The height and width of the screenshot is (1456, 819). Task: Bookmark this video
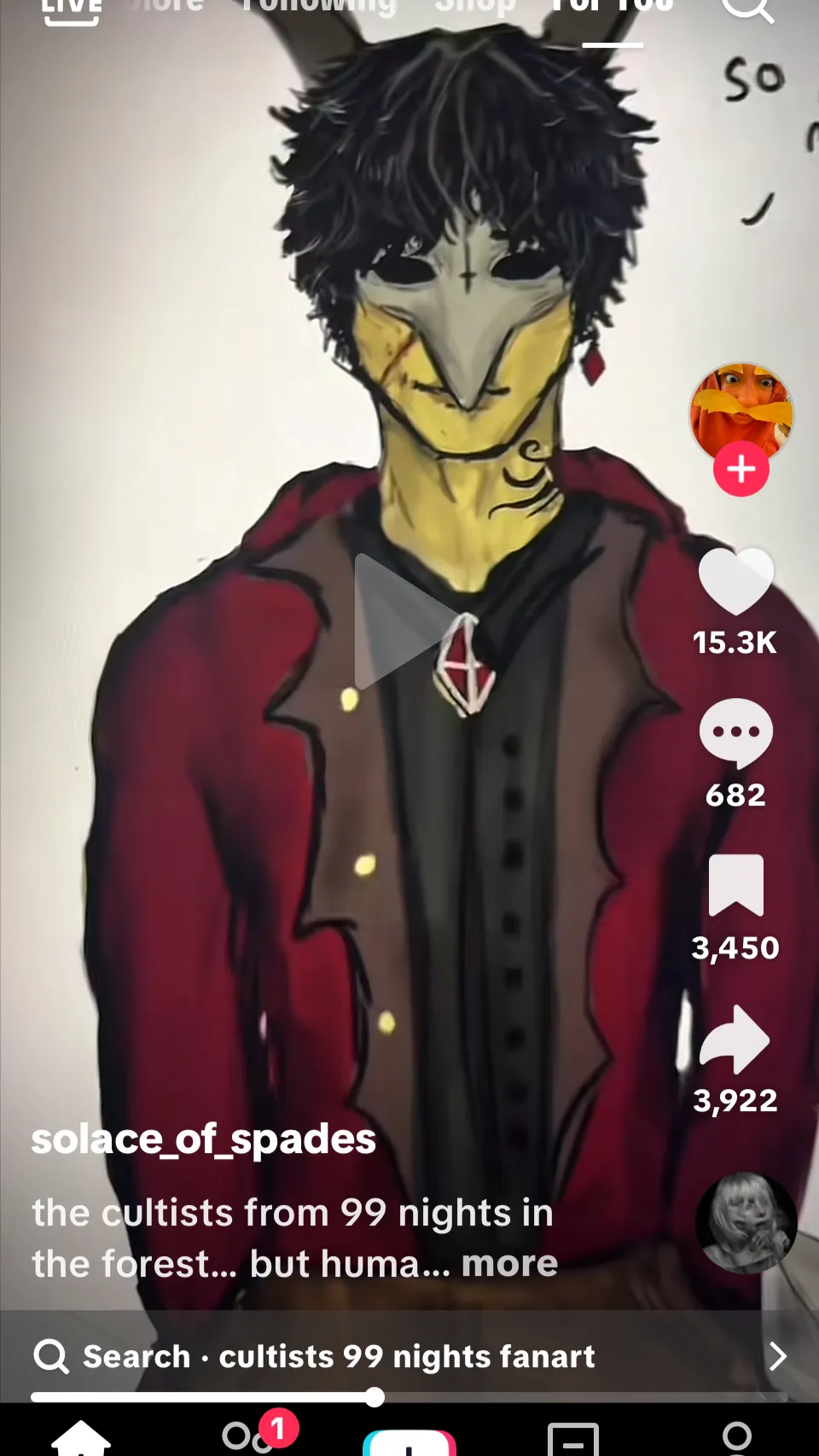(735, 885)
